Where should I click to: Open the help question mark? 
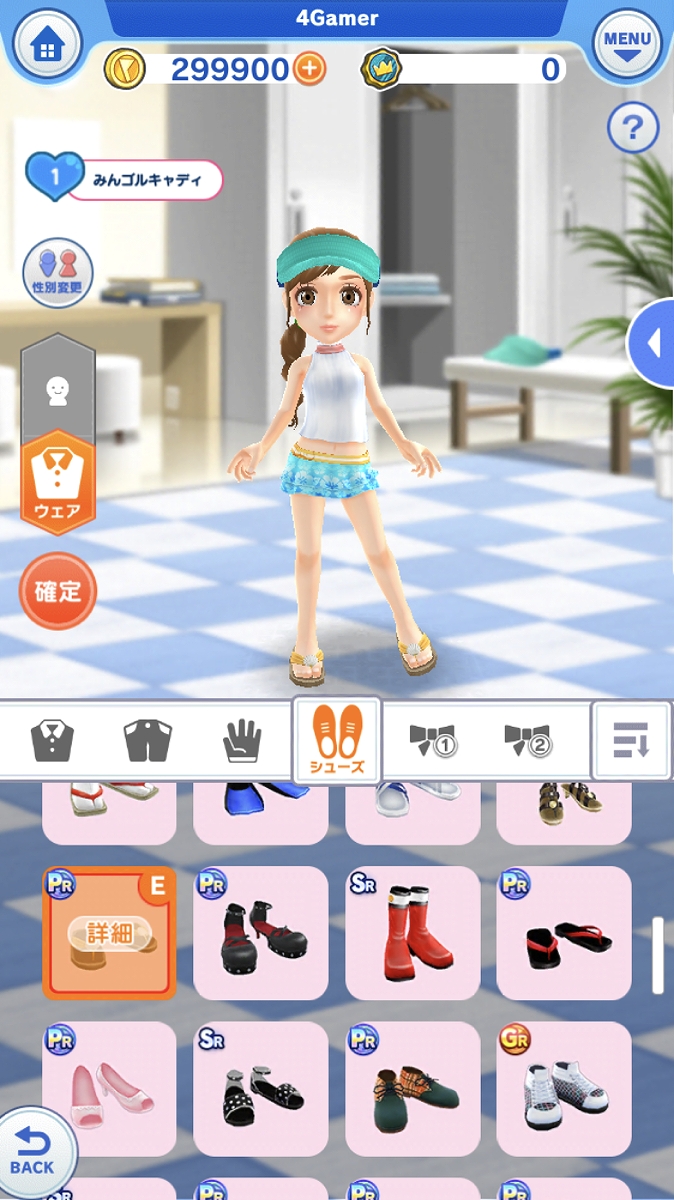pyautogui.click(x=633, y=128)
